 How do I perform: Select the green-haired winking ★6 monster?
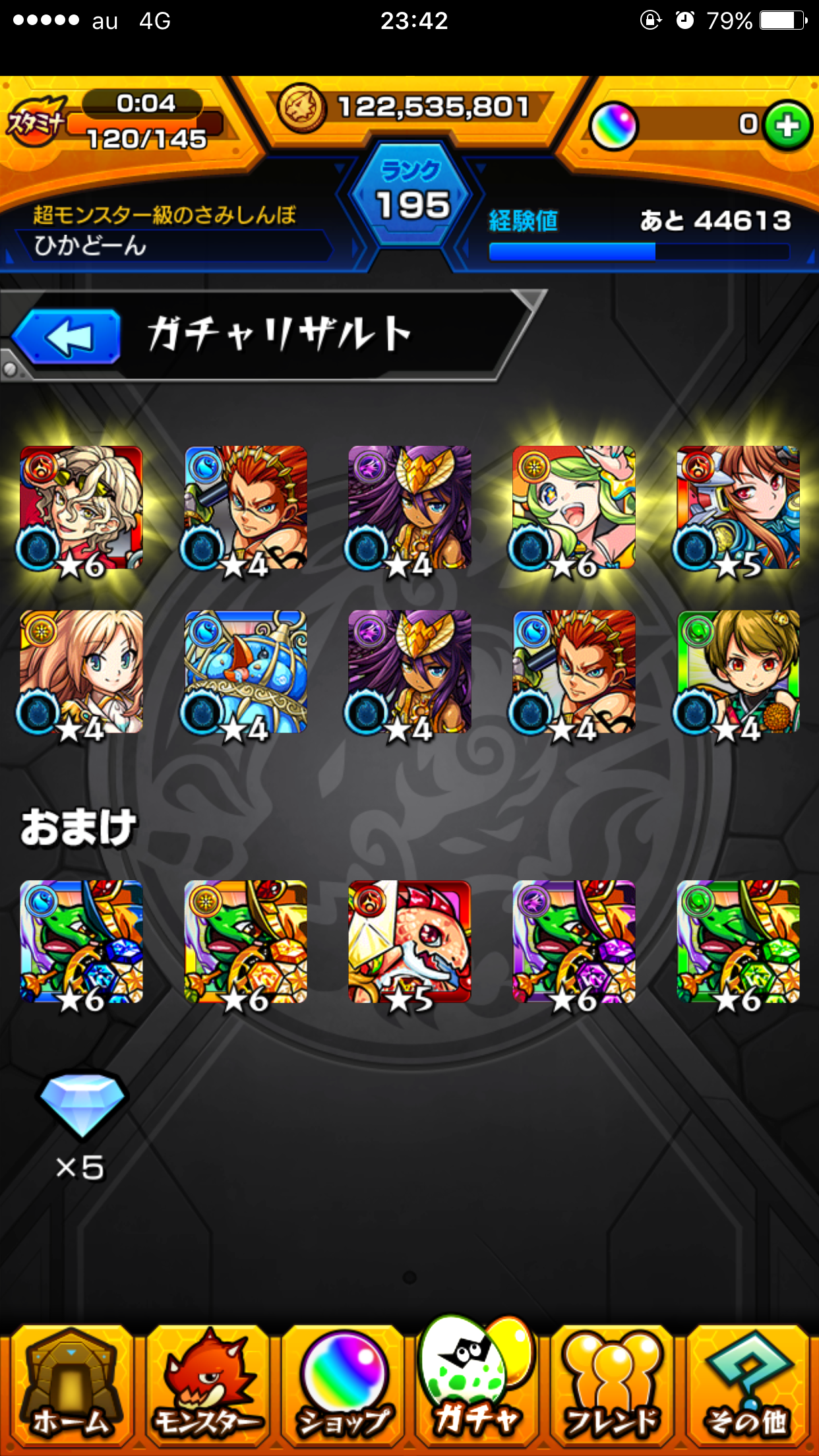tap(574, 508)
